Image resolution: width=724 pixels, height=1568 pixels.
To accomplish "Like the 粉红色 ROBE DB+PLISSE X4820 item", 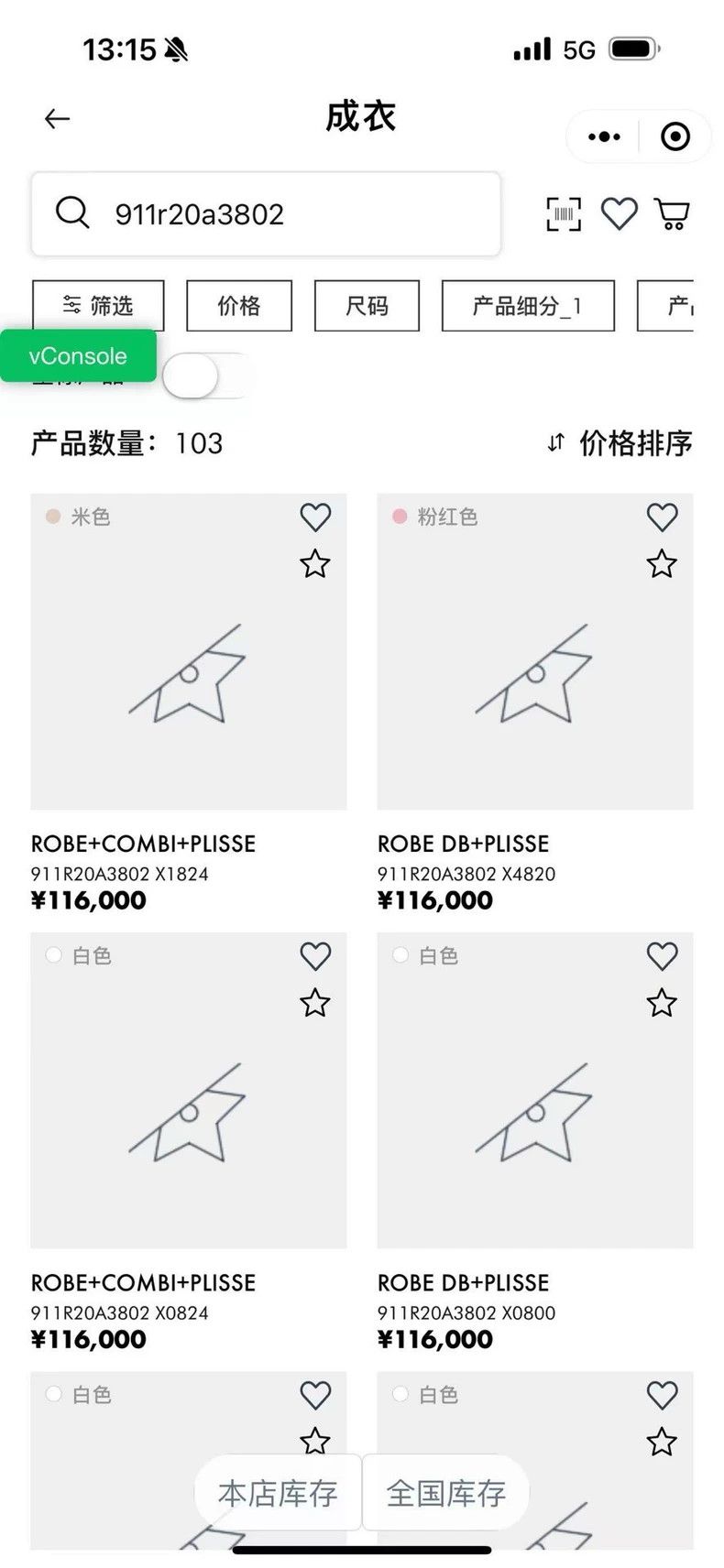I will point(662,517).
